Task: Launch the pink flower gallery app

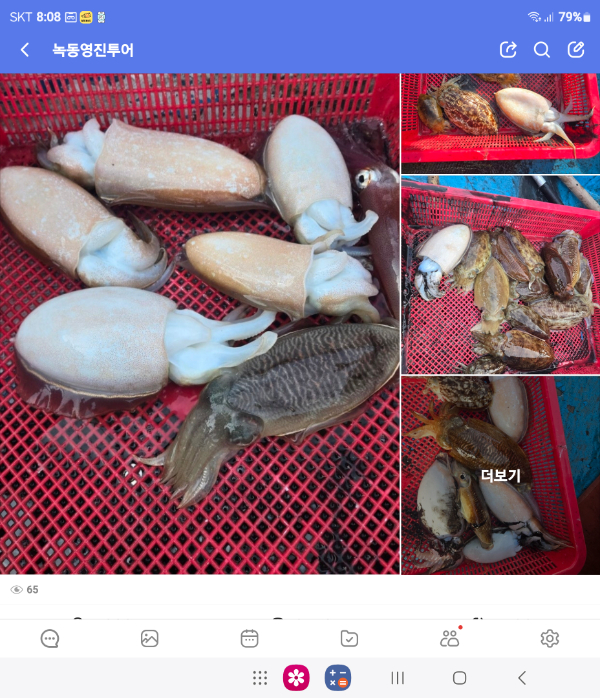Action: tap(296, 678)
